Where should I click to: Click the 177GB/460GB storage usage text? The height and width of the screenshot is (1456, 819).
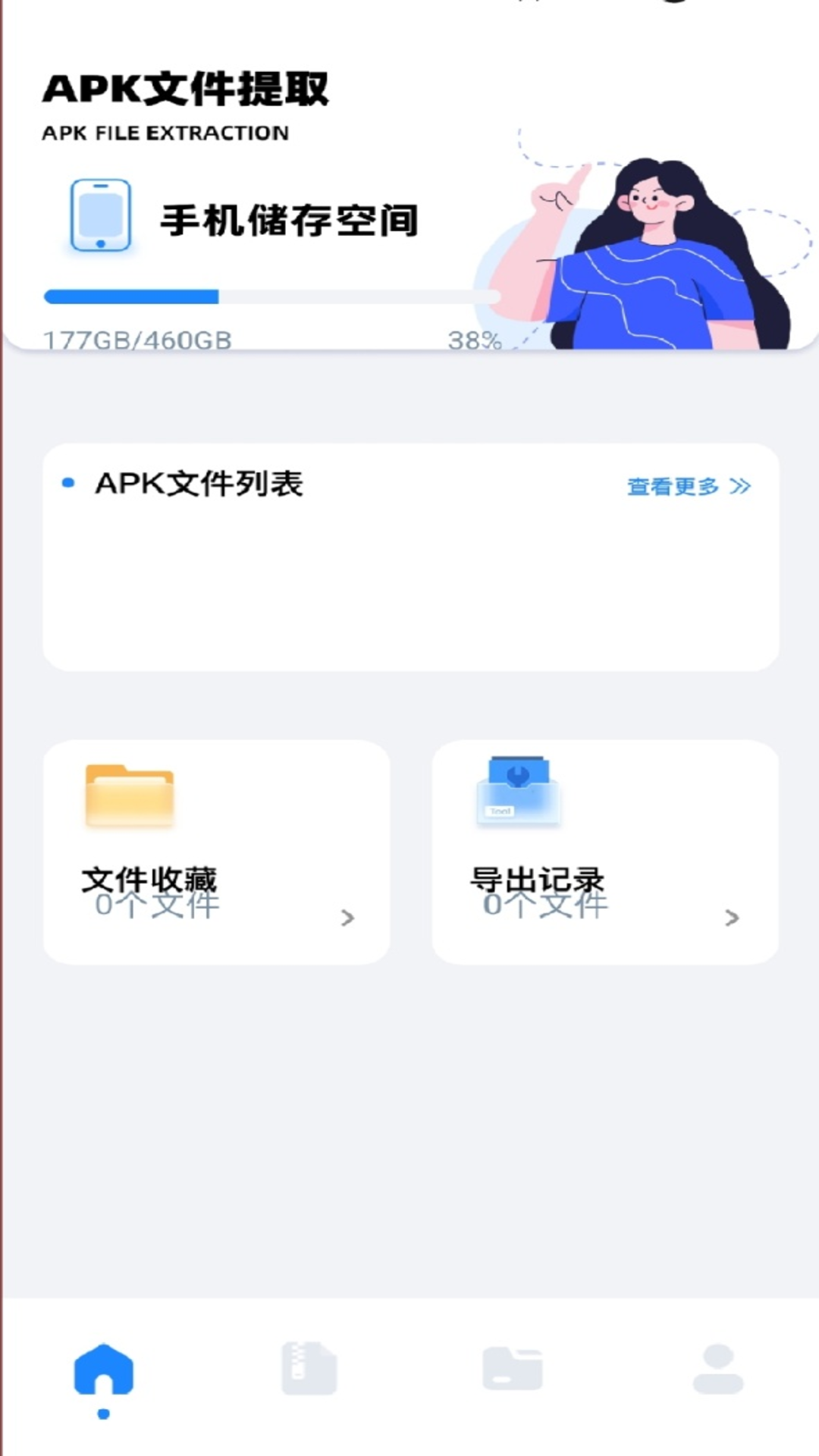point(137,340)
